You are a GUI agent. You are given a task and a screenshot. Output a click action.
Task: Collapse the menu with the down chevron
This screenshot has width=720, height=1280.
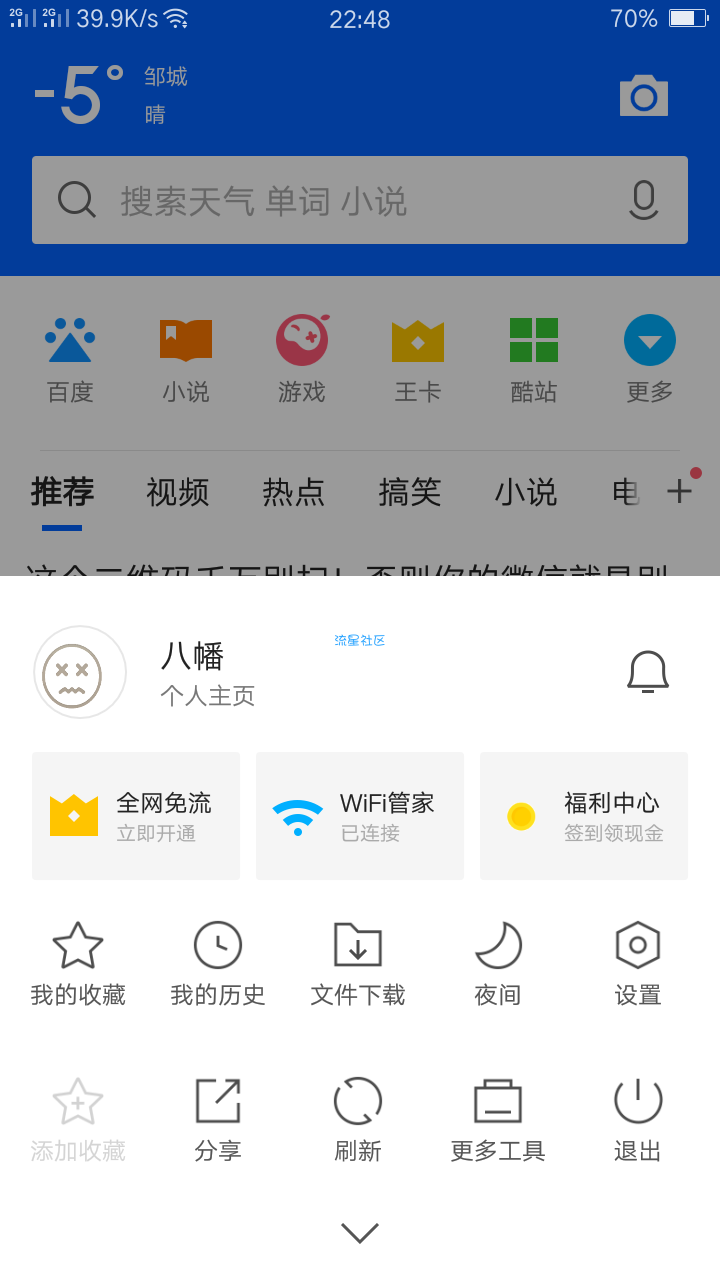pyautogui.click(x=360, y=1233)
